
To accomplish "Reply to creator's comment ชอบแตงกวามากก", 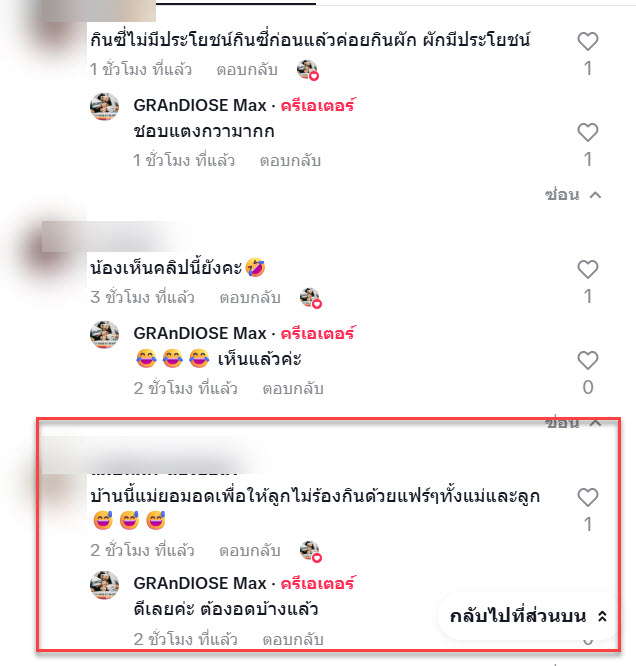I will coord(289,160).
